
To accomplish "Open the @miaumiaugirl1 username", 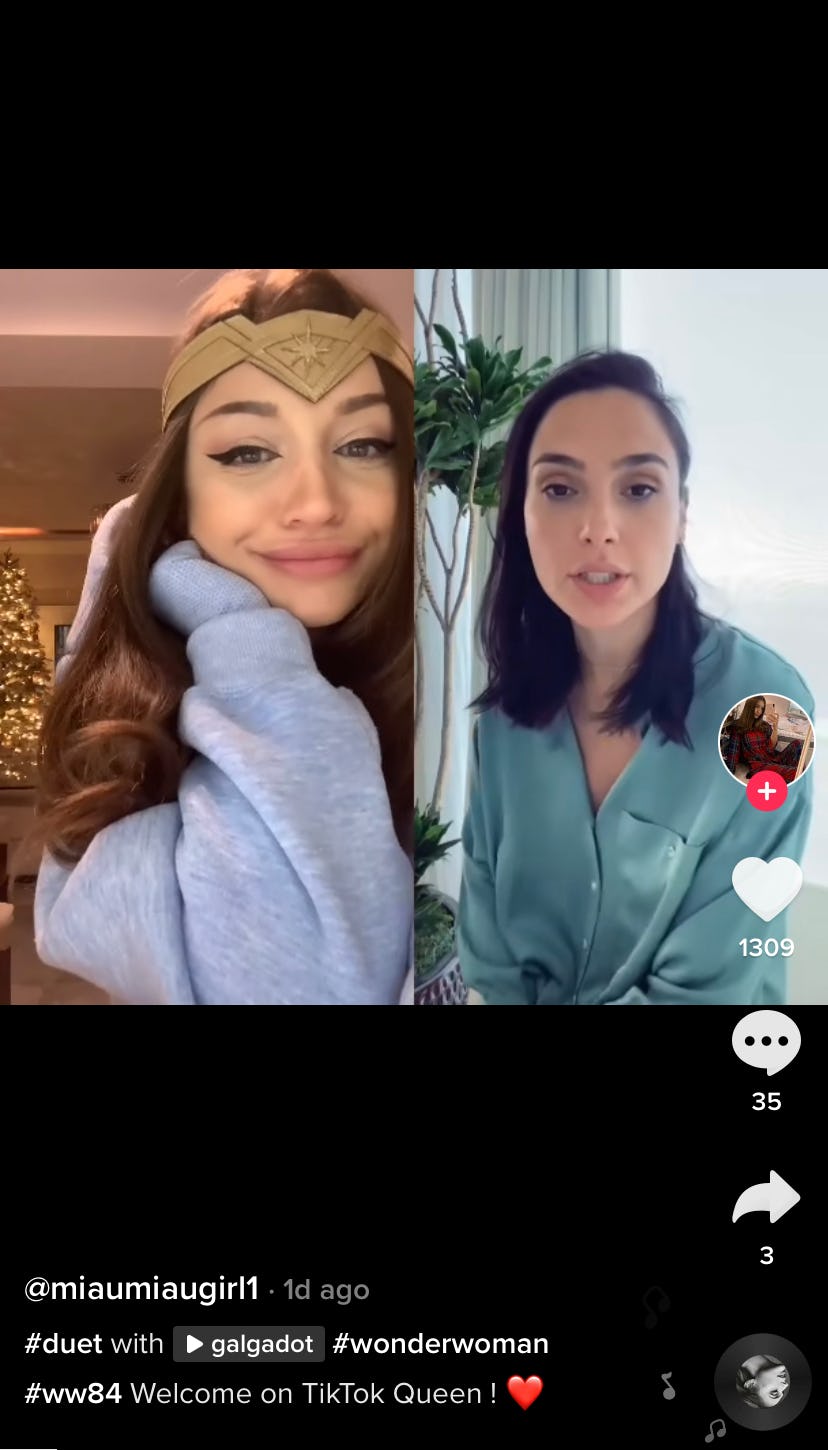I will click(142, 1289).
